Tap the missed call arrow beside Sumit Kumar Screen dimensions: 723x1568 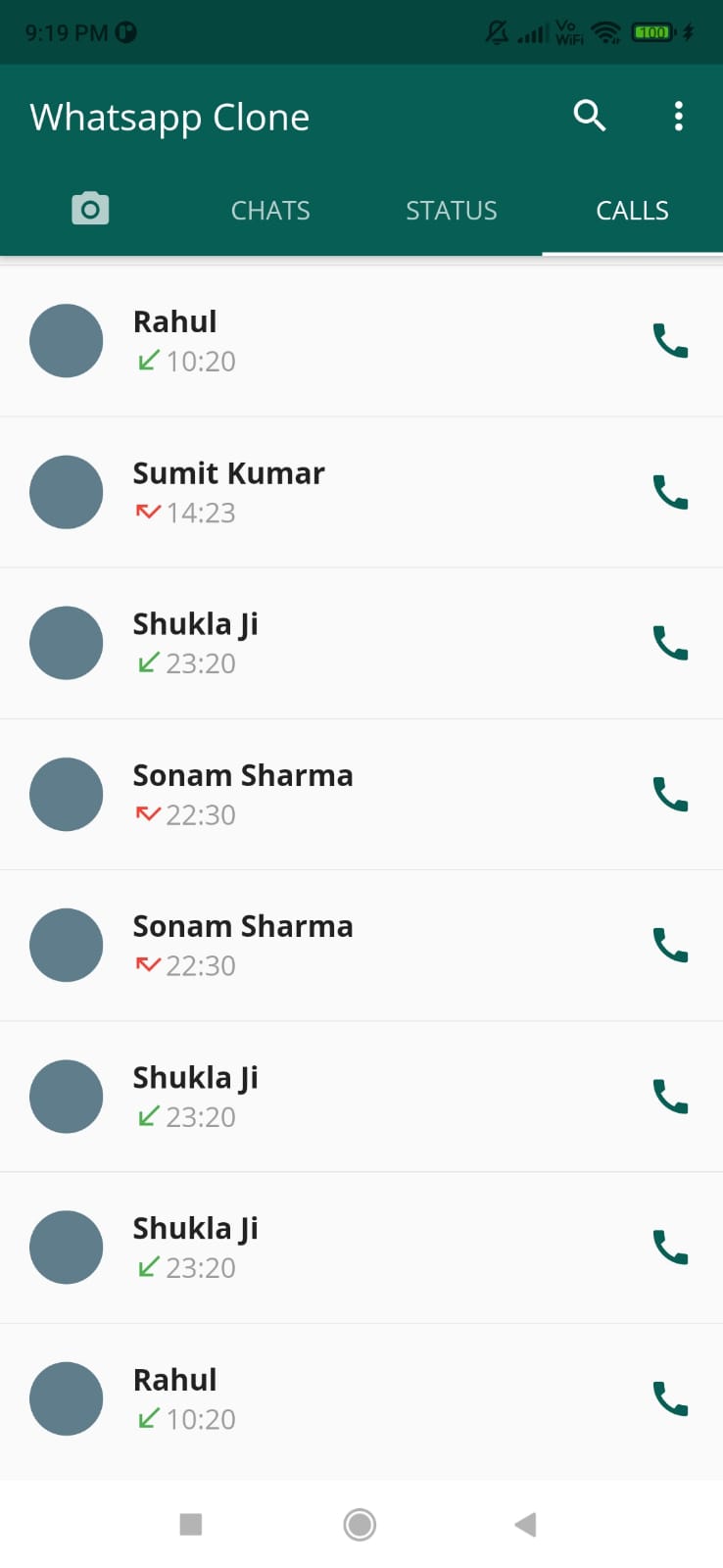(x=148, y=512)
